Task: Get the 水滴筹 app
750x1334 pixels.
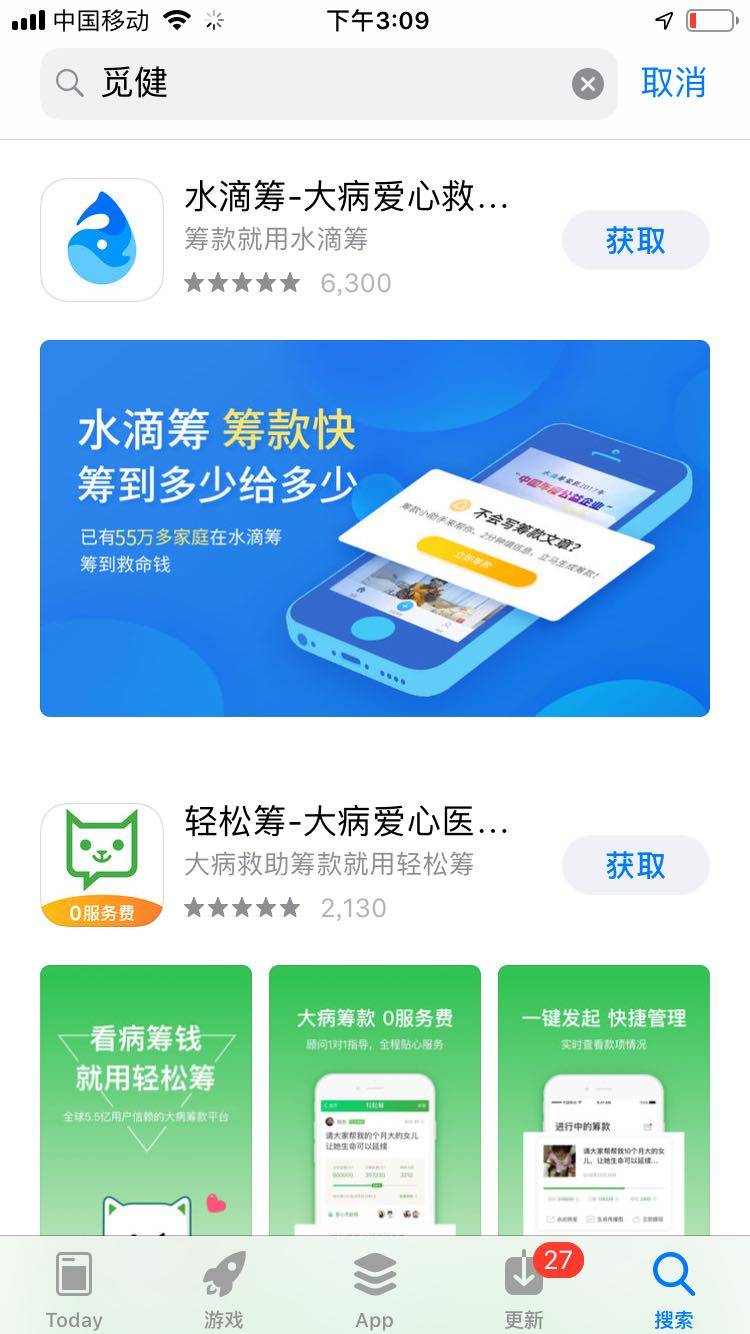Action: pyautogui.click(x=635, y=241)
